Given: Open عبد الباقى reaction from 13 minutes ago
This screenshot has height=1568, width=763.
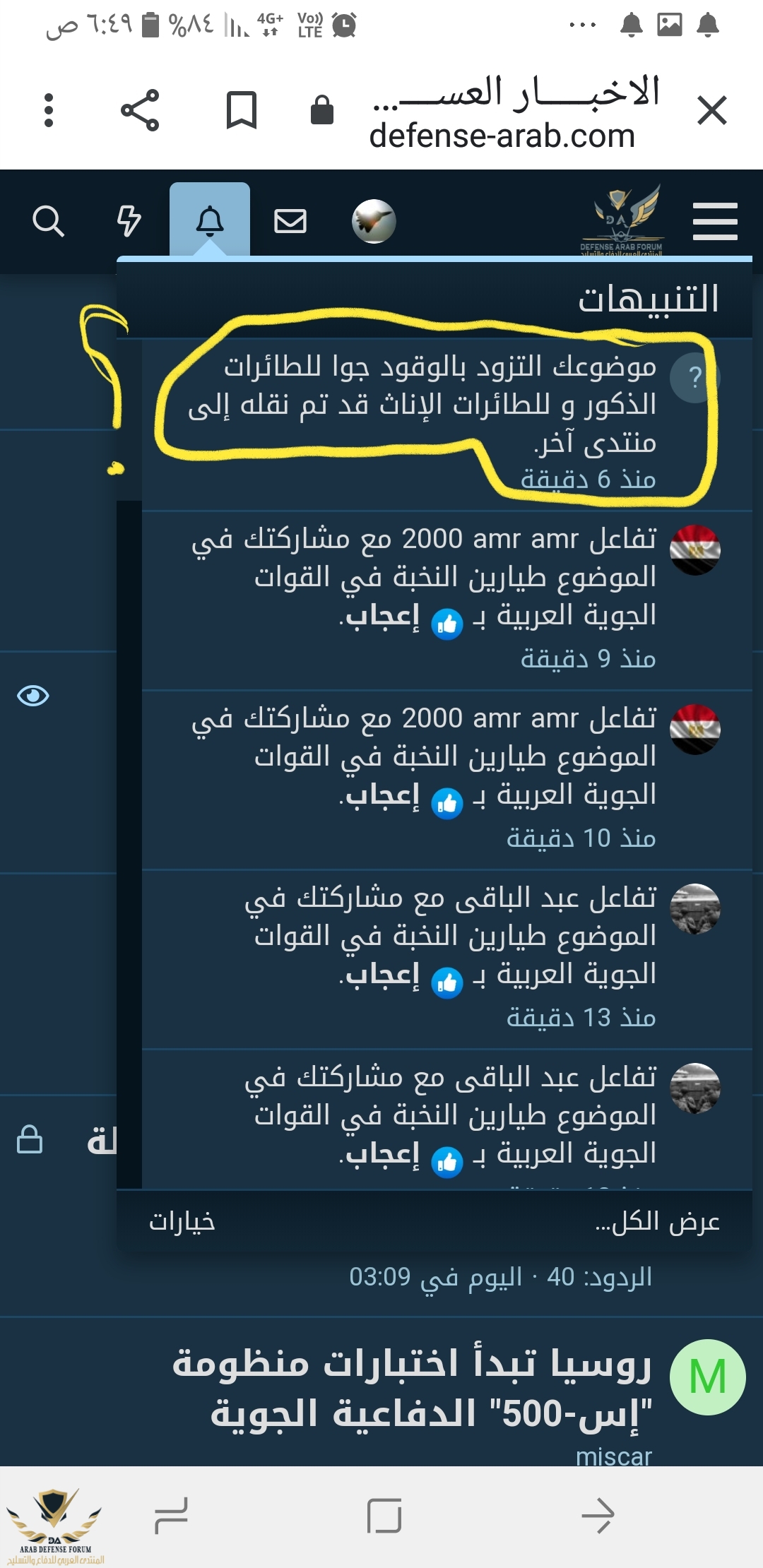Looking at the screenshot, I should (x=438, y=936).
